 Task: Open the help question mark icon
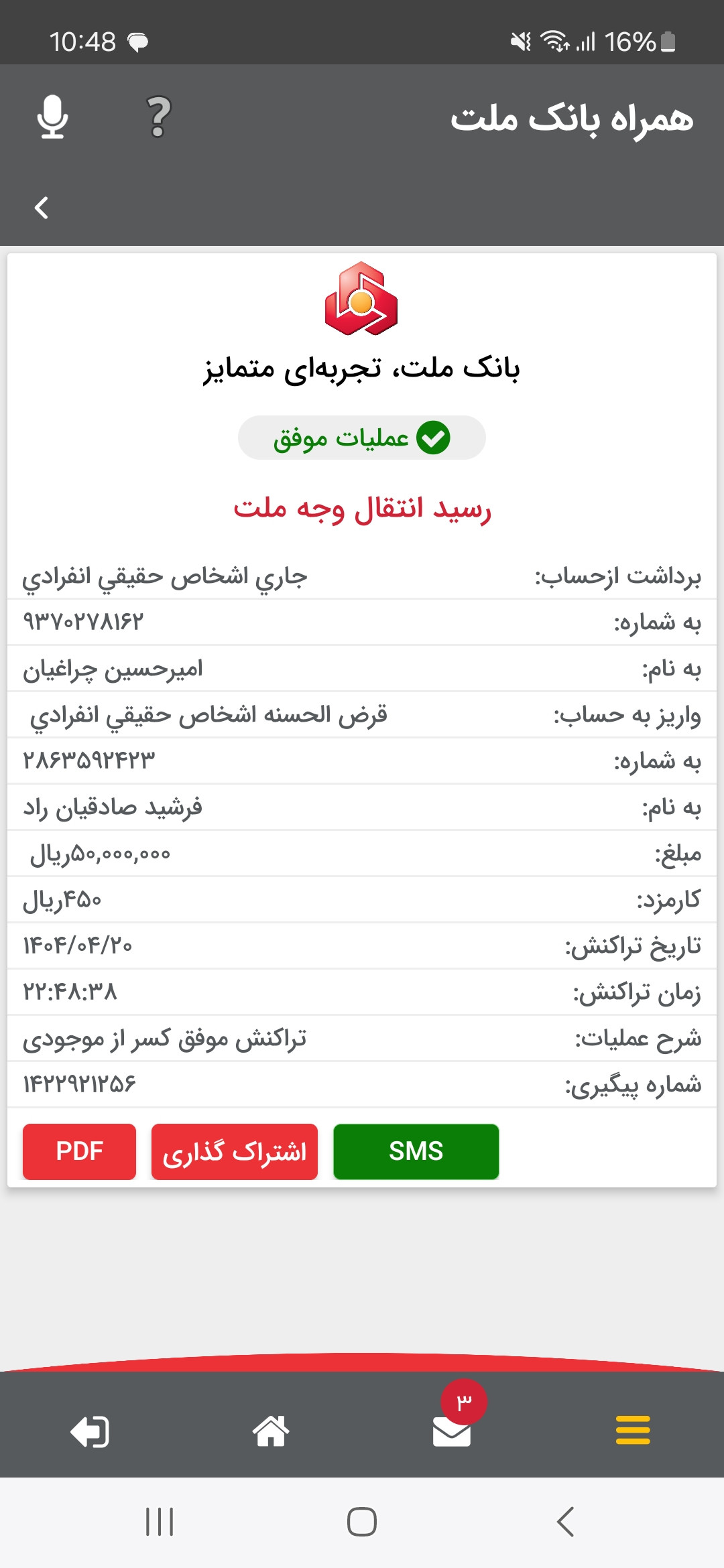(159, 117)
